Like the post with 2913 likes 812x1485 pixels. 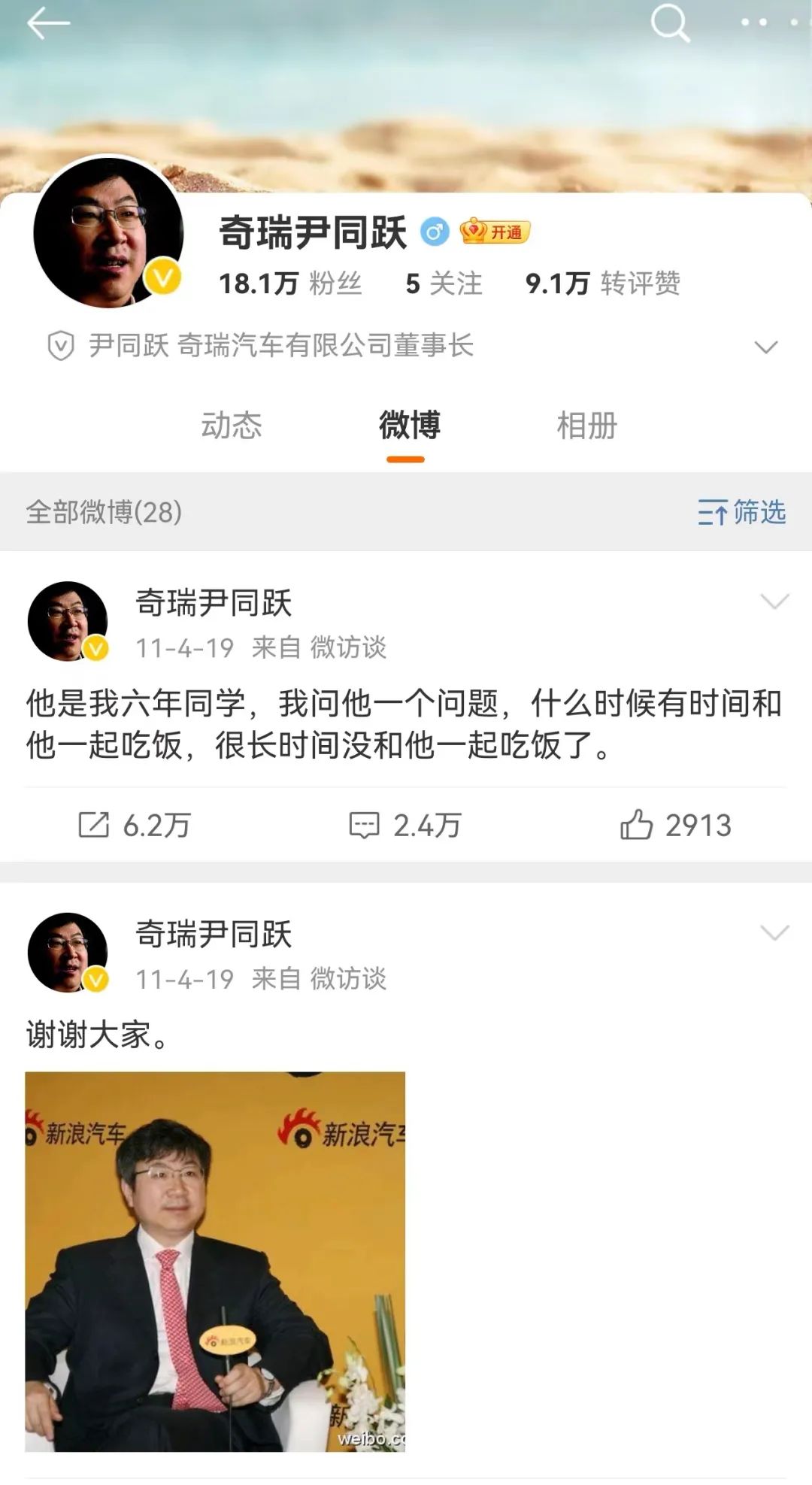675,825
